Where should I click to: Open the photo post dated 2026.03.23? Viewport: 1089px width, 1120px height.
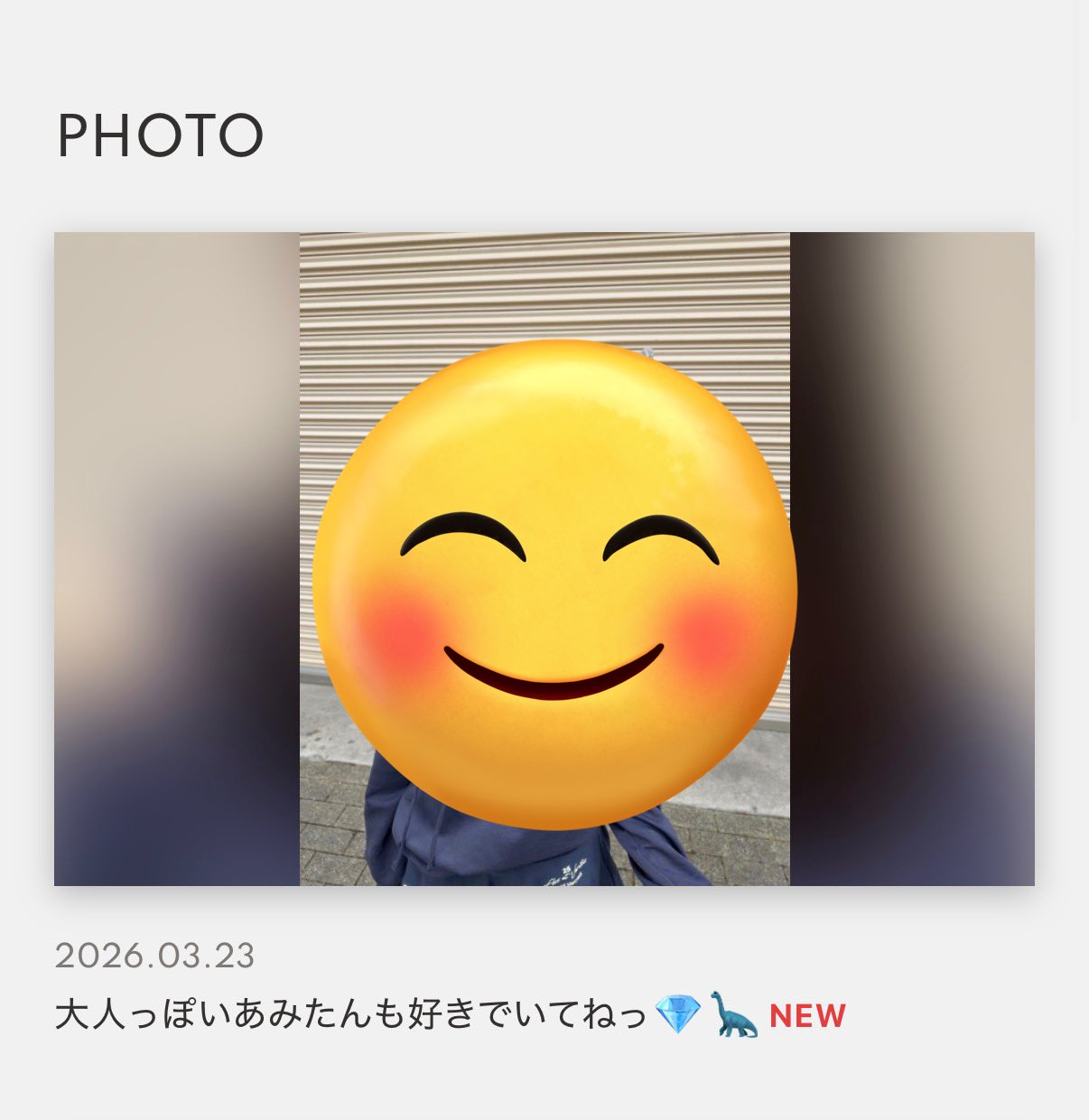tap(544, 558)
